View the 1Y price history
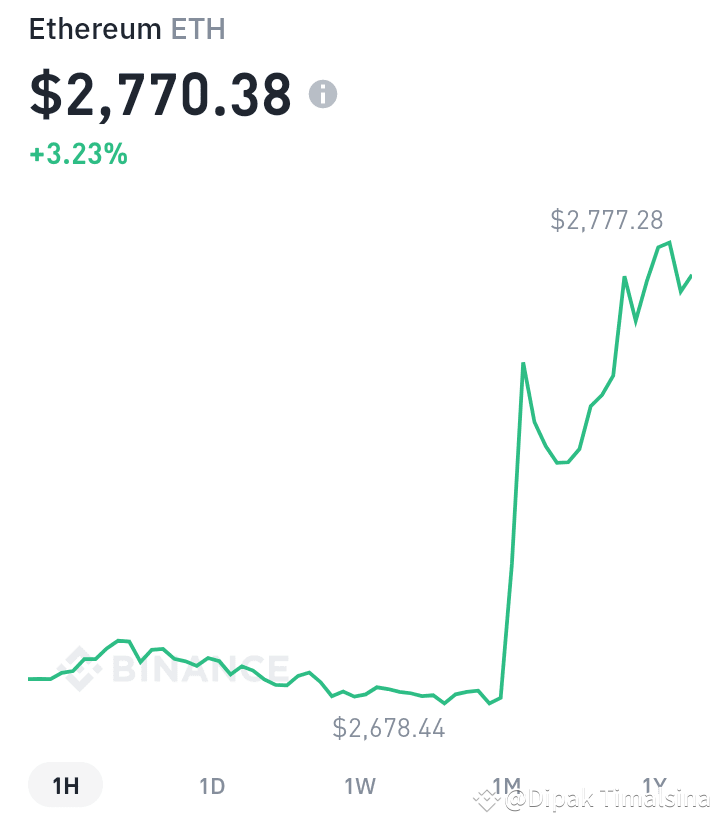Screen dimensions: 719x821 654,784
